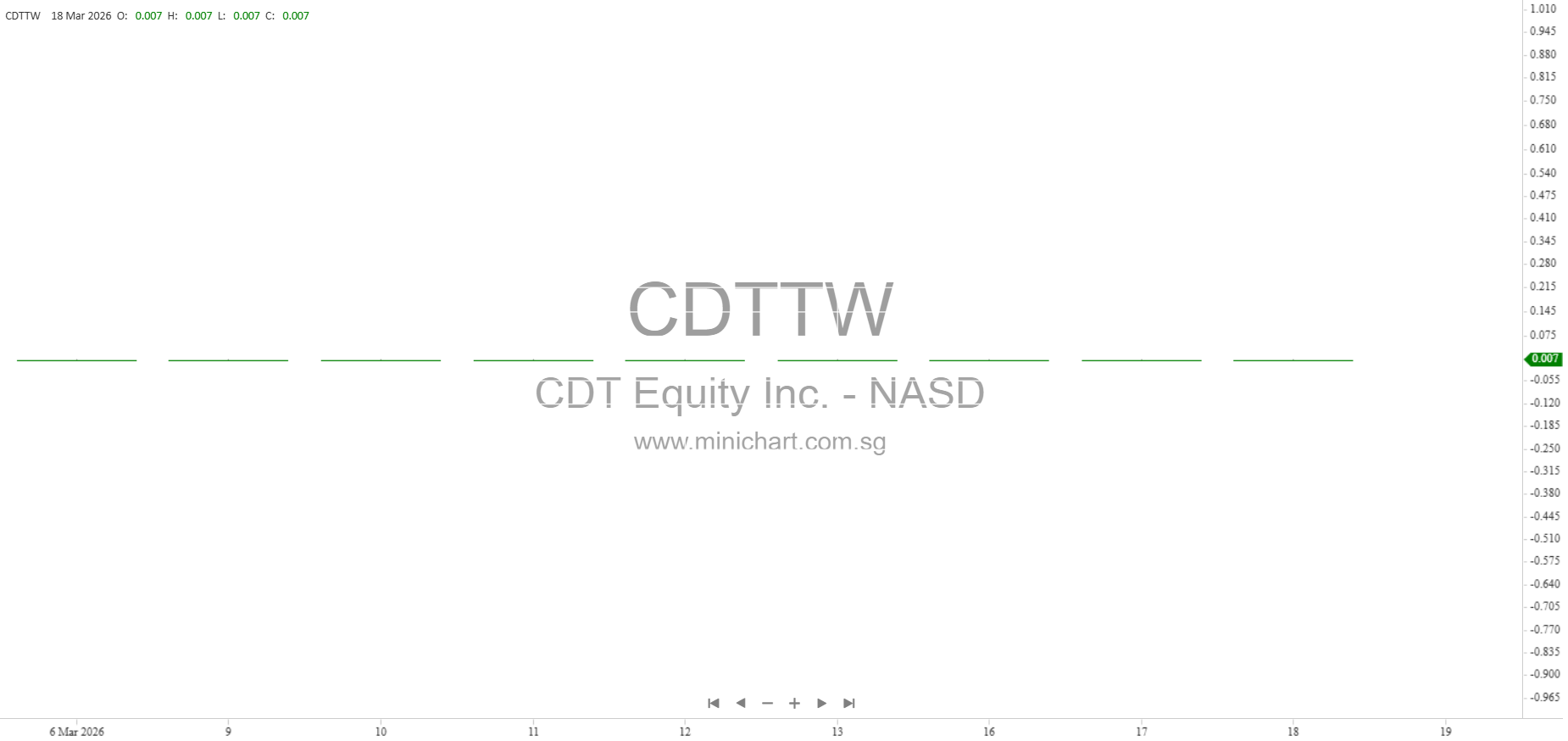Step the chart back one bar
This screenshot has width=1568, height=741.
click(741, 703)
